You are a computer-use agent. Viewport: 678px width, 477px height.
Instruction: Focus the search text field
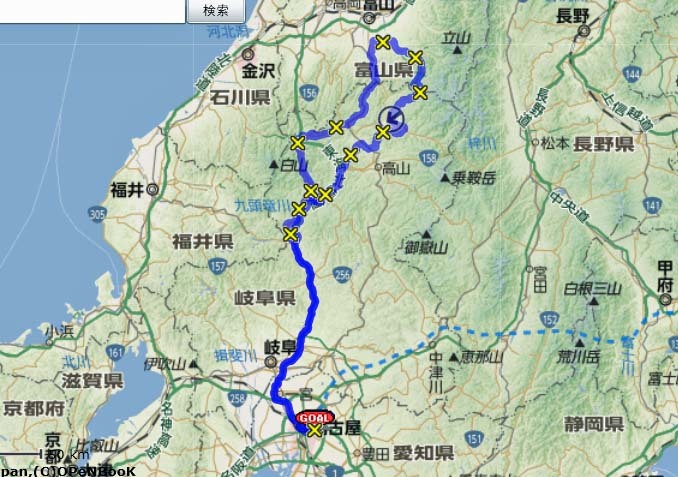pos(92,10)
